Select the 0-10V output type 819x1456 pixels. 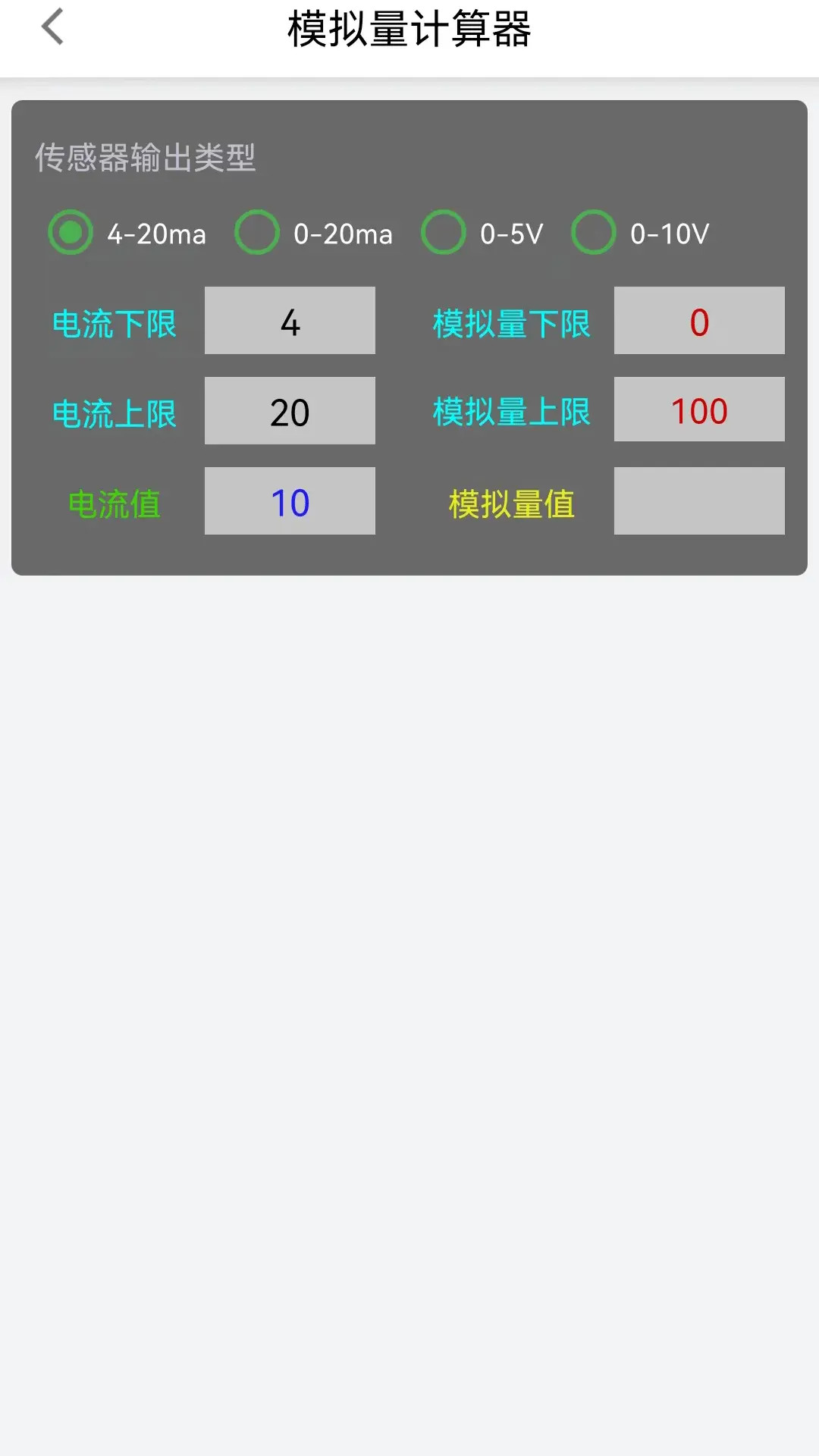tap(592, 233)
